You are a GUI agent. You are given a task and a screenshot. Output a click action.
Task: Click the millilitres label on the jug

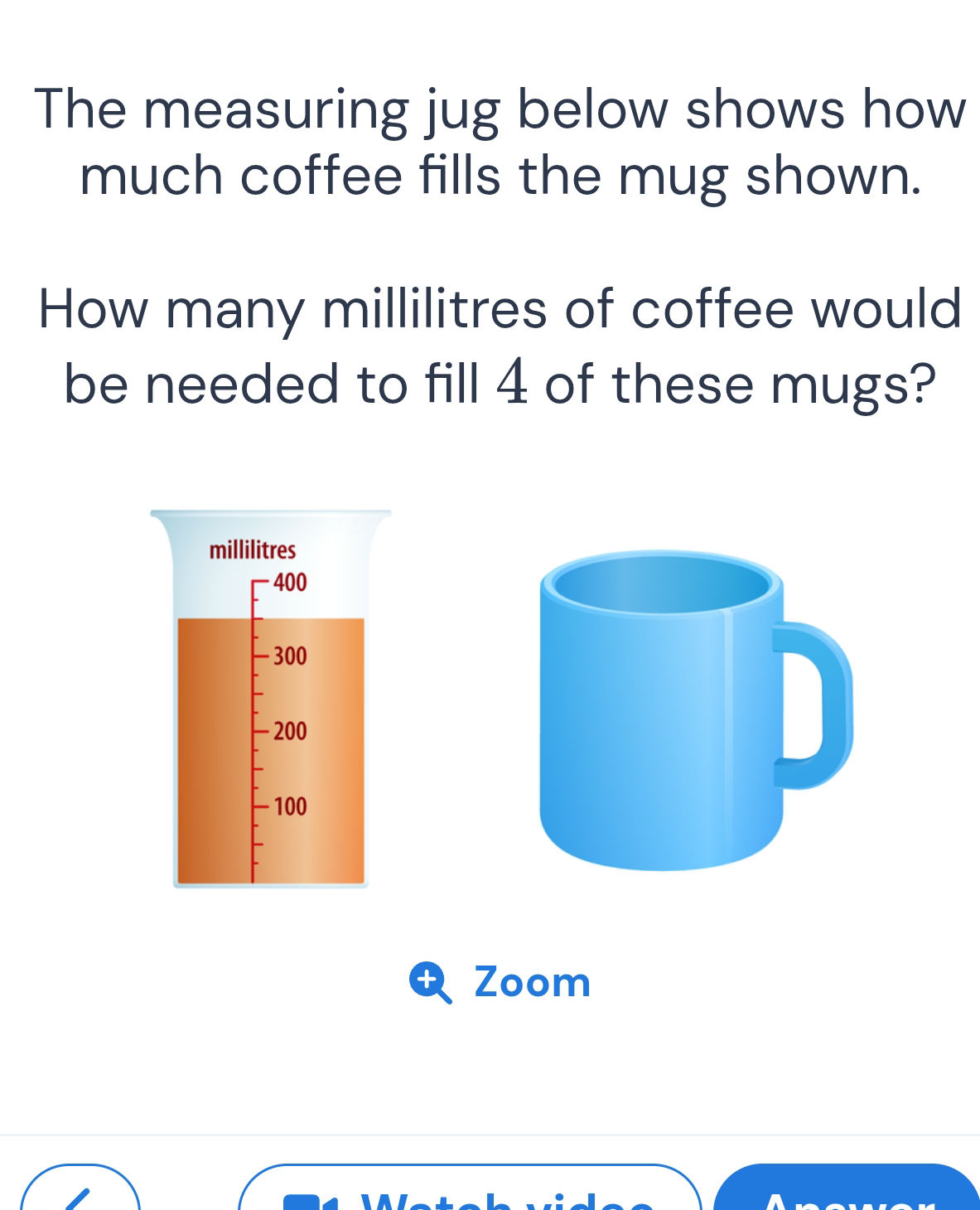(252, 549)
